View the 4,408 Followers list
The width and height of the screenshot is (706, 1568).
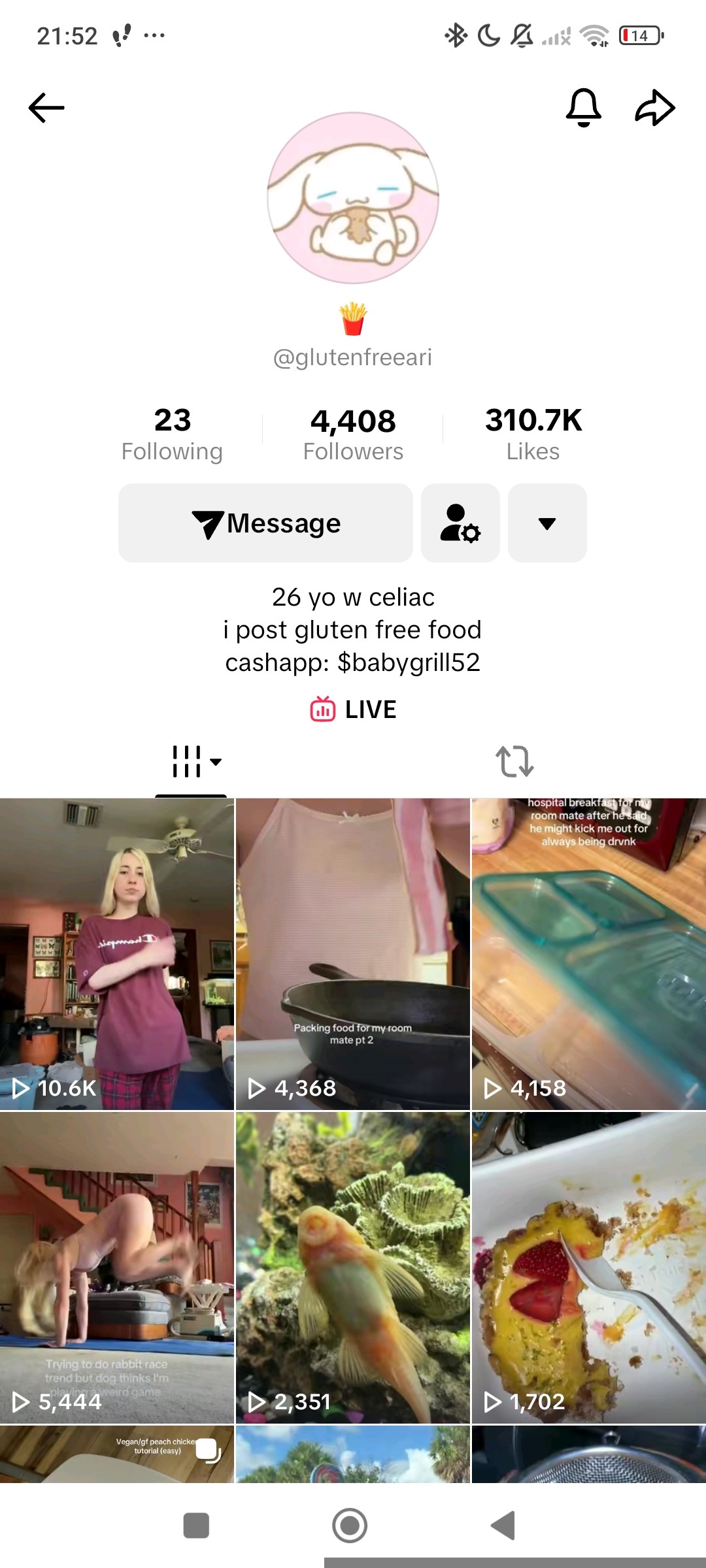353,433
